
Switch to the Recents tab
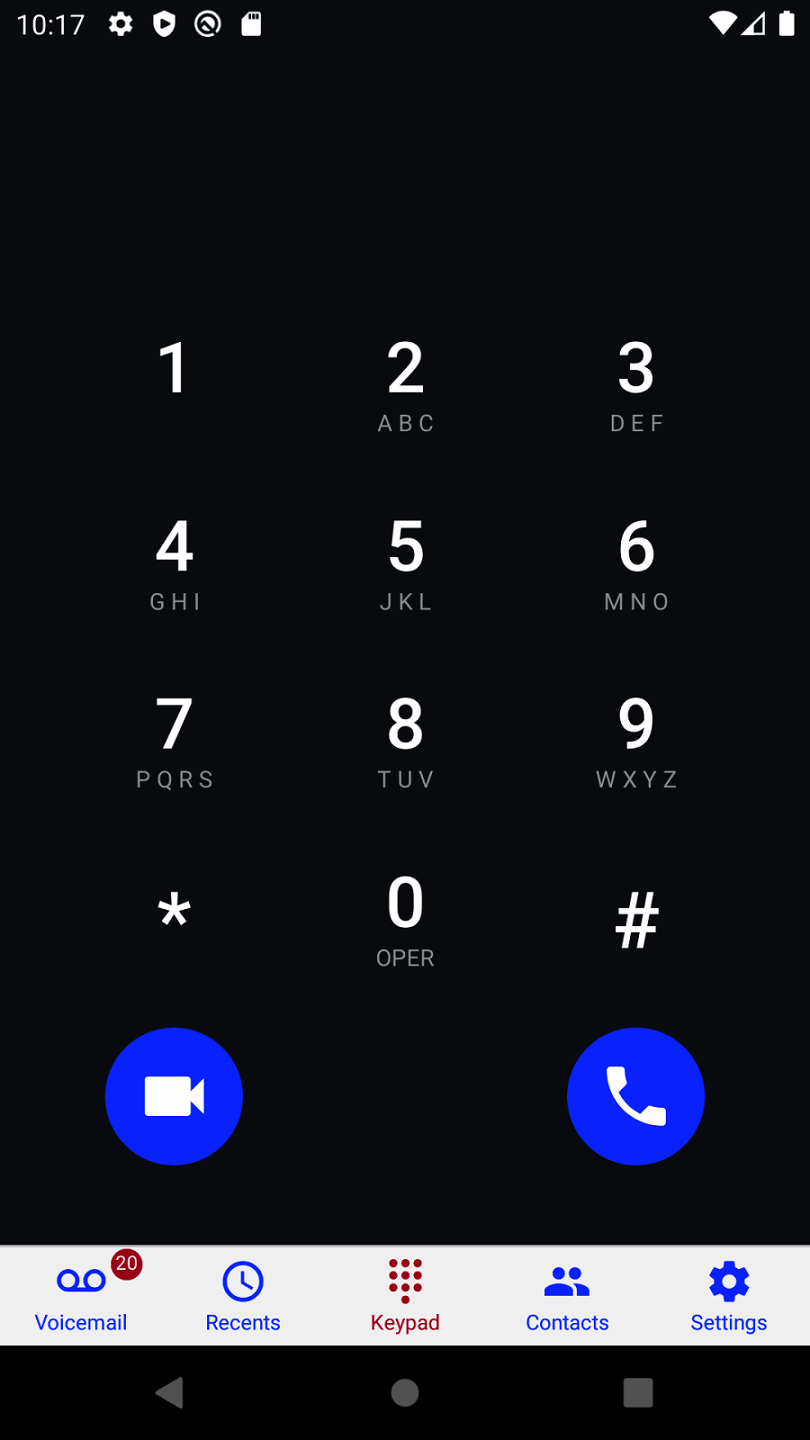(x=243, y=1297)
